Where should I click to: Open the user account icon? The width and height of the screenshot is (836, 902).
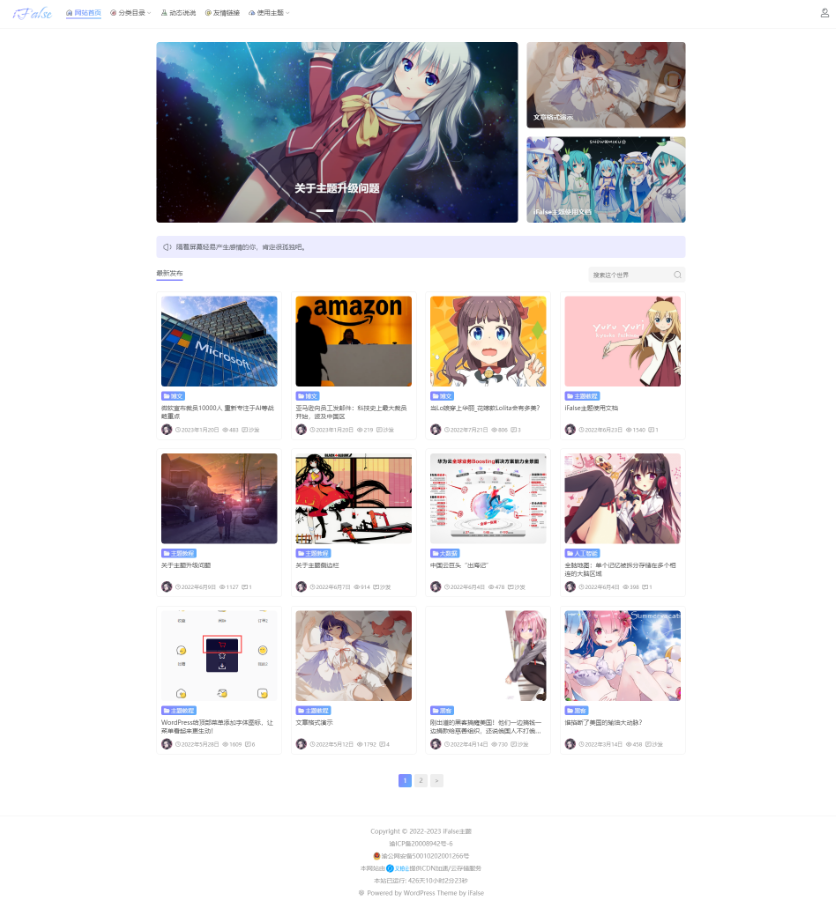825,13
